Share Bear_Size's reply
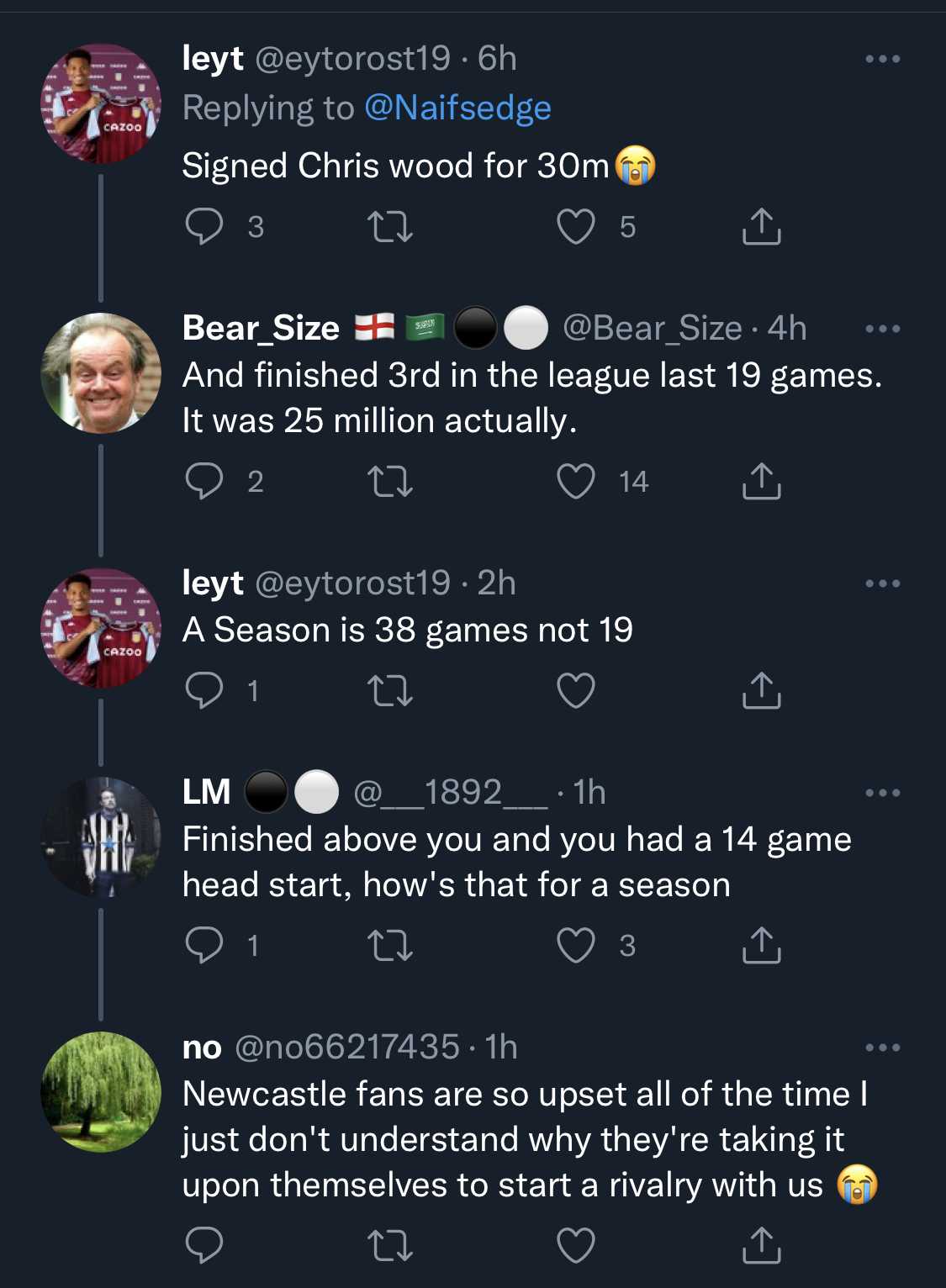Screen dimensions: 946x1288 click(761, 482)
